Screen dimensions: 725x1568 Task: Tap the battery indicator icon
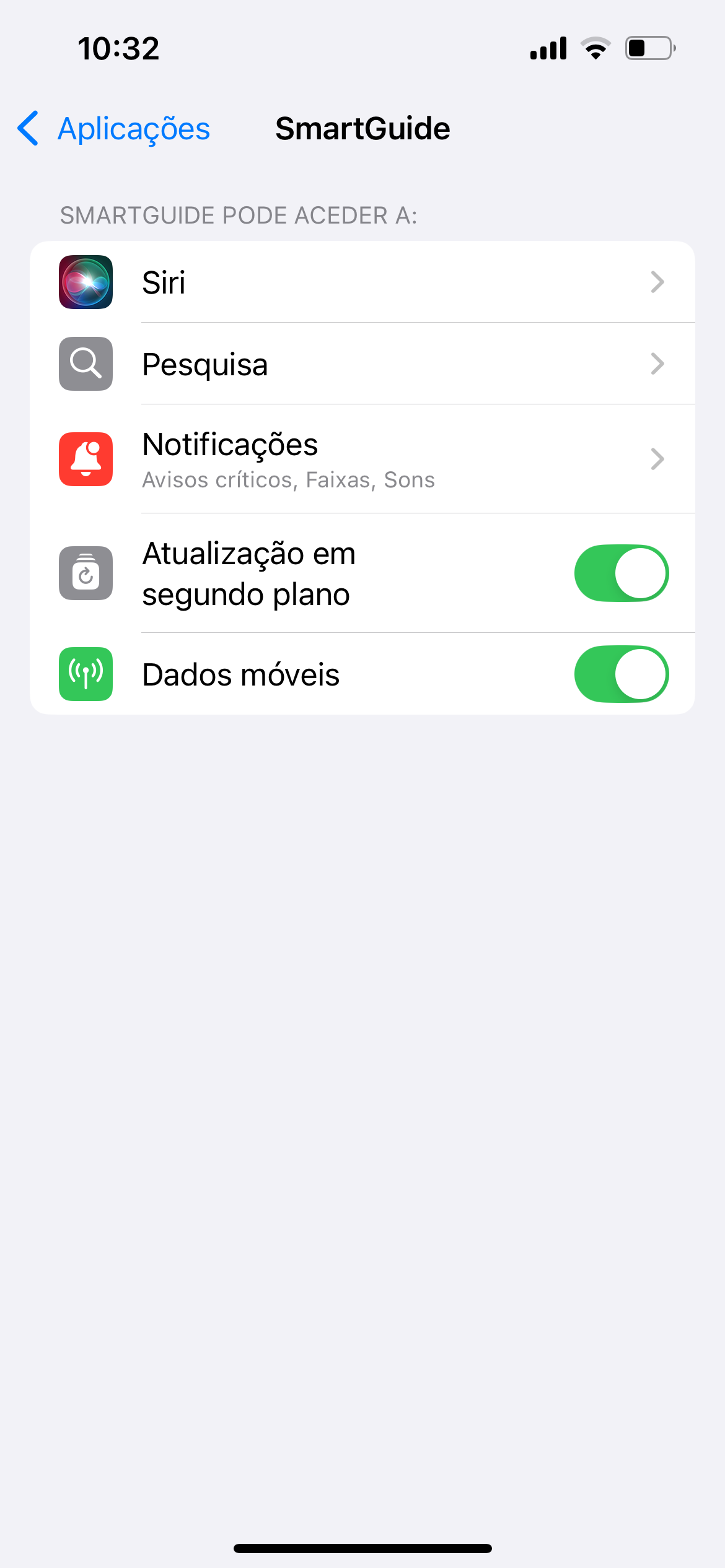[646, 48]
